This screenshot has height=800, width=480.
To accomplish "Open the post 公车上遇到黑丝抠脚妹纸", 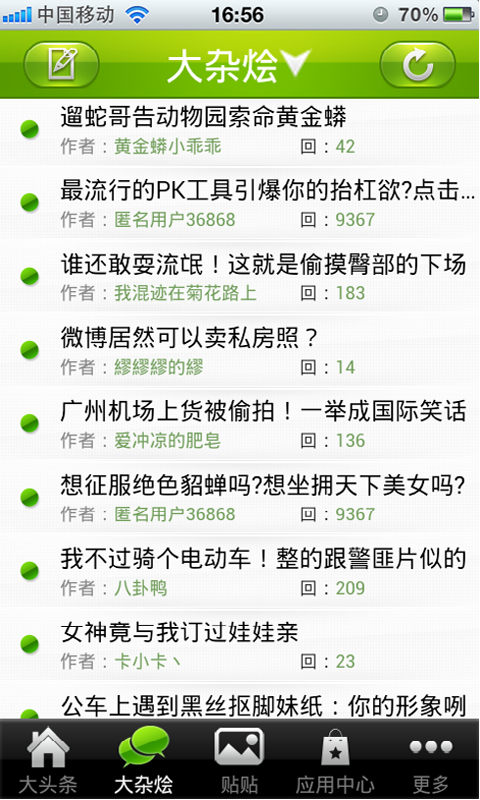I will [240, 702].
